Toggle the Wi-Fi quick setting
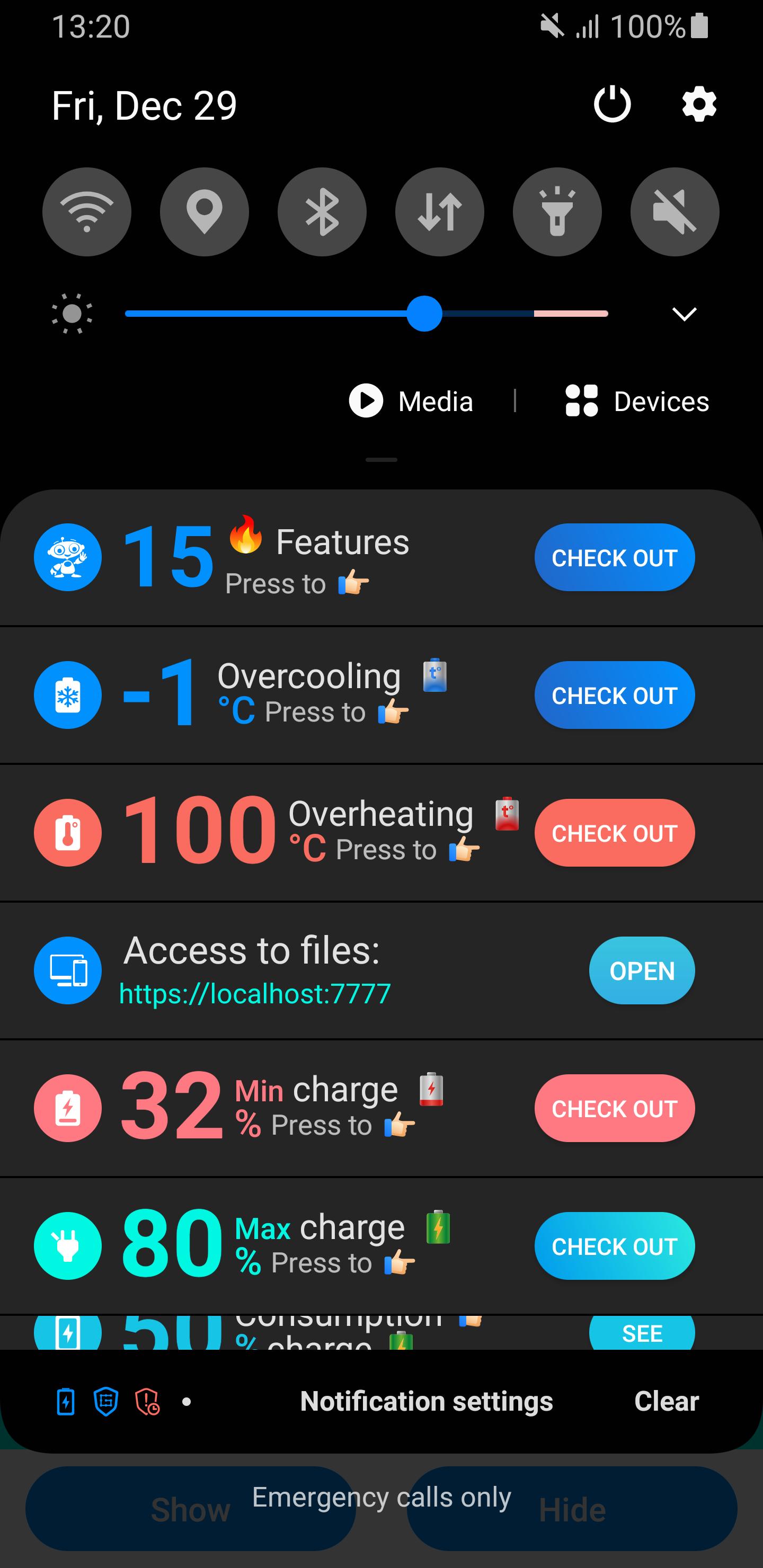 click(87, 212)
